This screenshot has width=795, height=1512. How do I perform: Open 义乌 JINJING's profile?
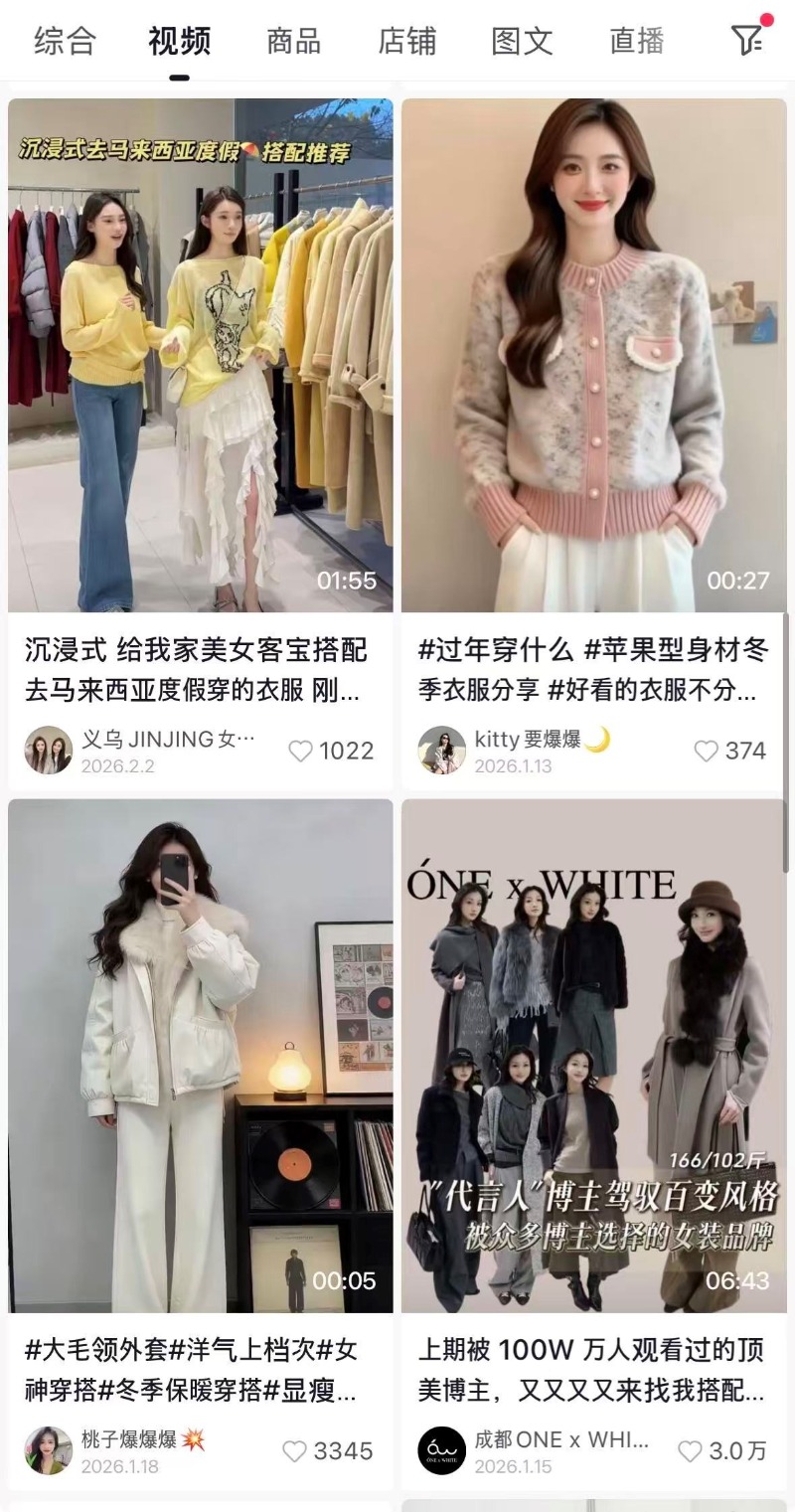pos(48,751)
